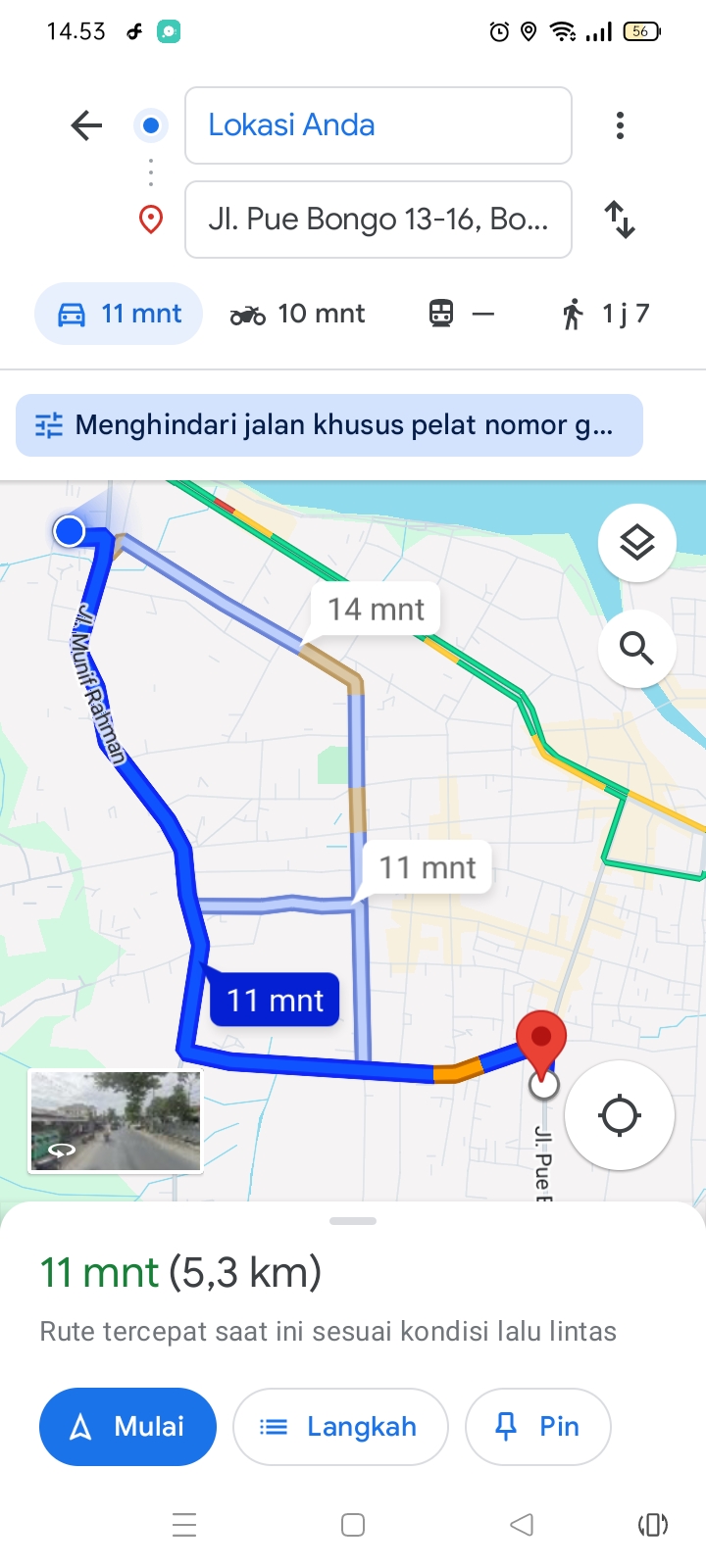The image size is (706, 1568).
Task: Start navigation with Mulai button
Action: point(127,1427)
